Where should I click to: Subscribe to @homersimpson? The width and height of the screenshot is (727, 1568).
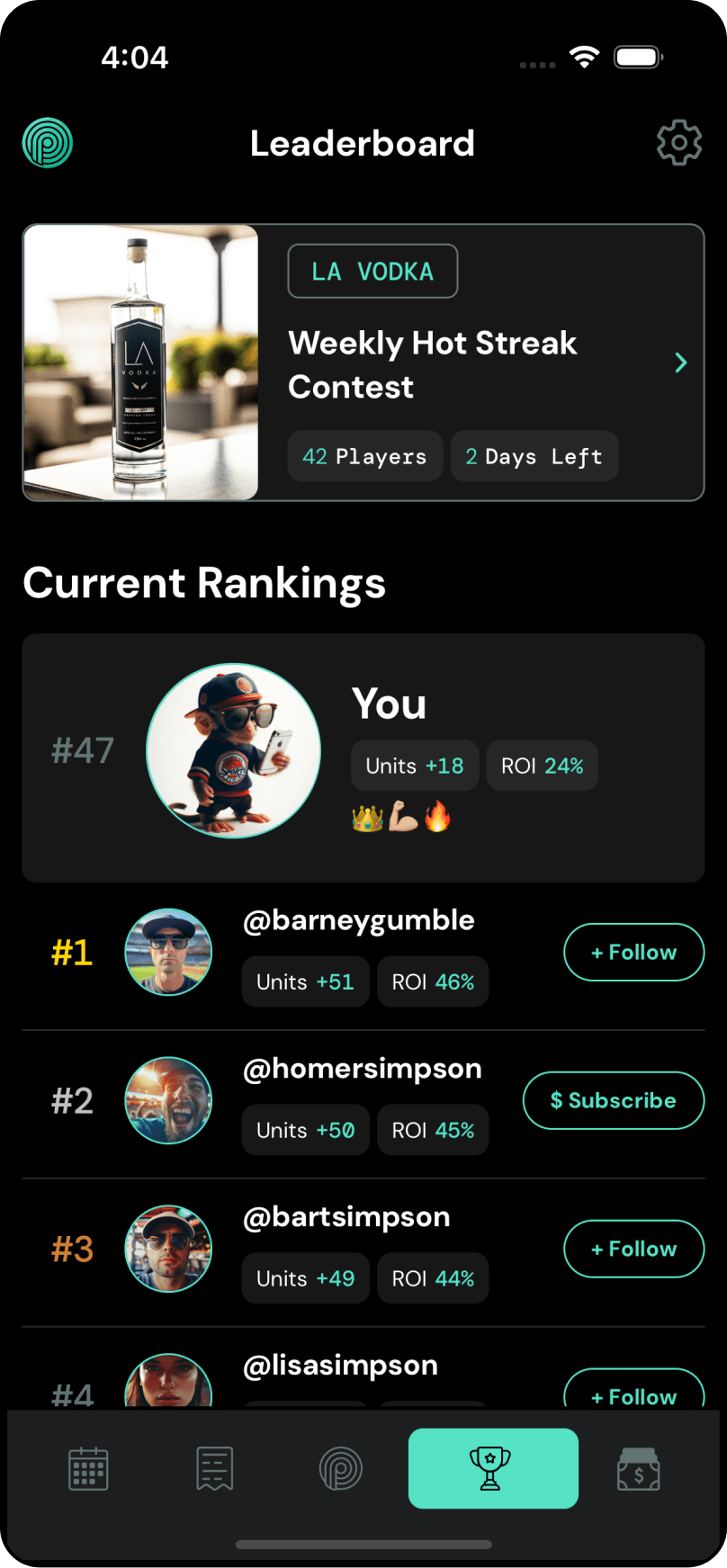point(613,1100)
